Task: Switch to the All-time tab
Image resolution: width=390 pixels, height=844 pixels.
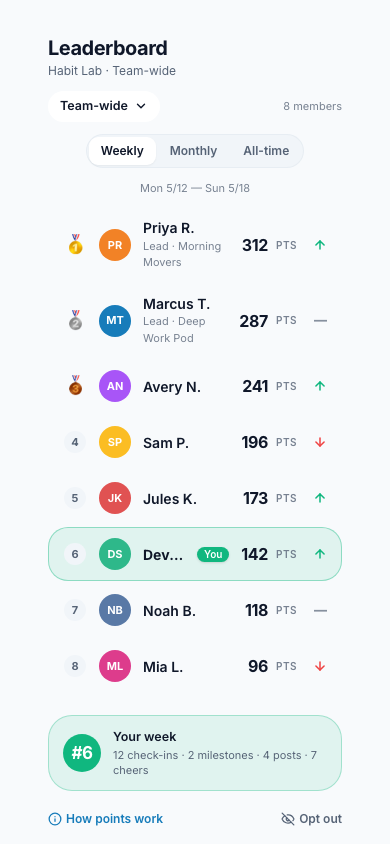Action: [x=266, y=151]
